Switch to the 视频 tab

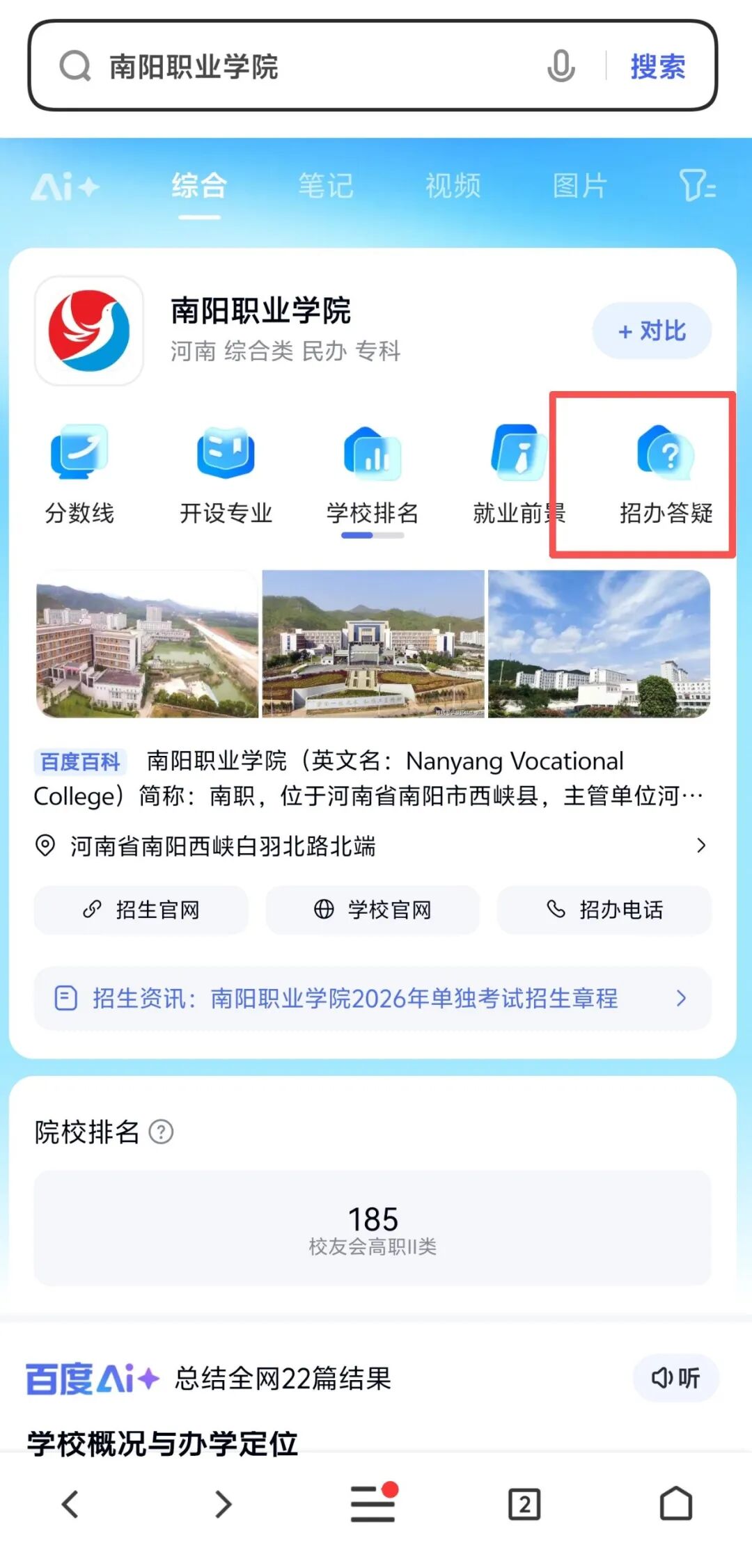[x=453, y=187]
